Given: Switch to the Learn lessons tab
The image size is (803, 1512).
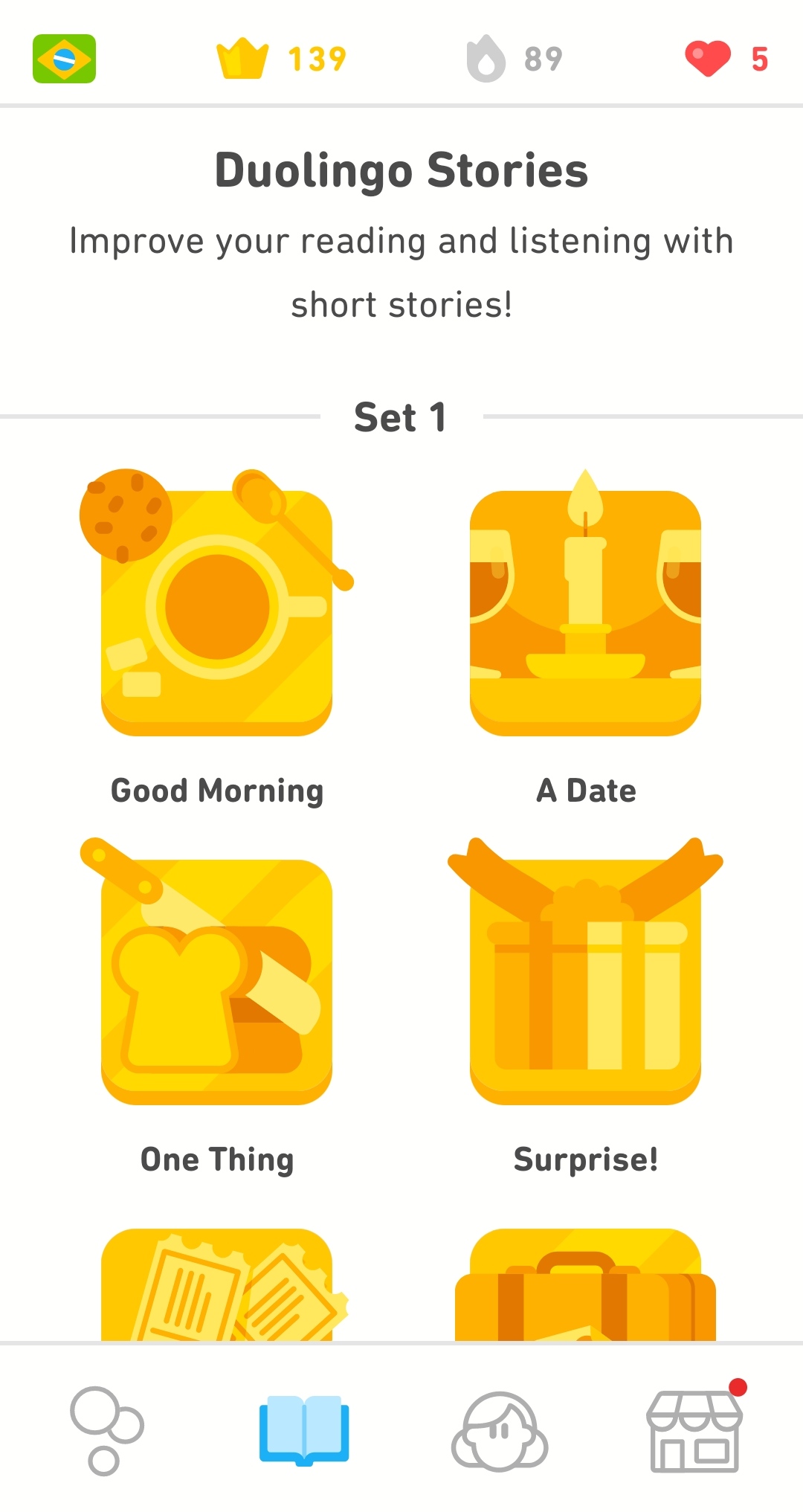Looking at the screenshot, I should coord(106,1430).
